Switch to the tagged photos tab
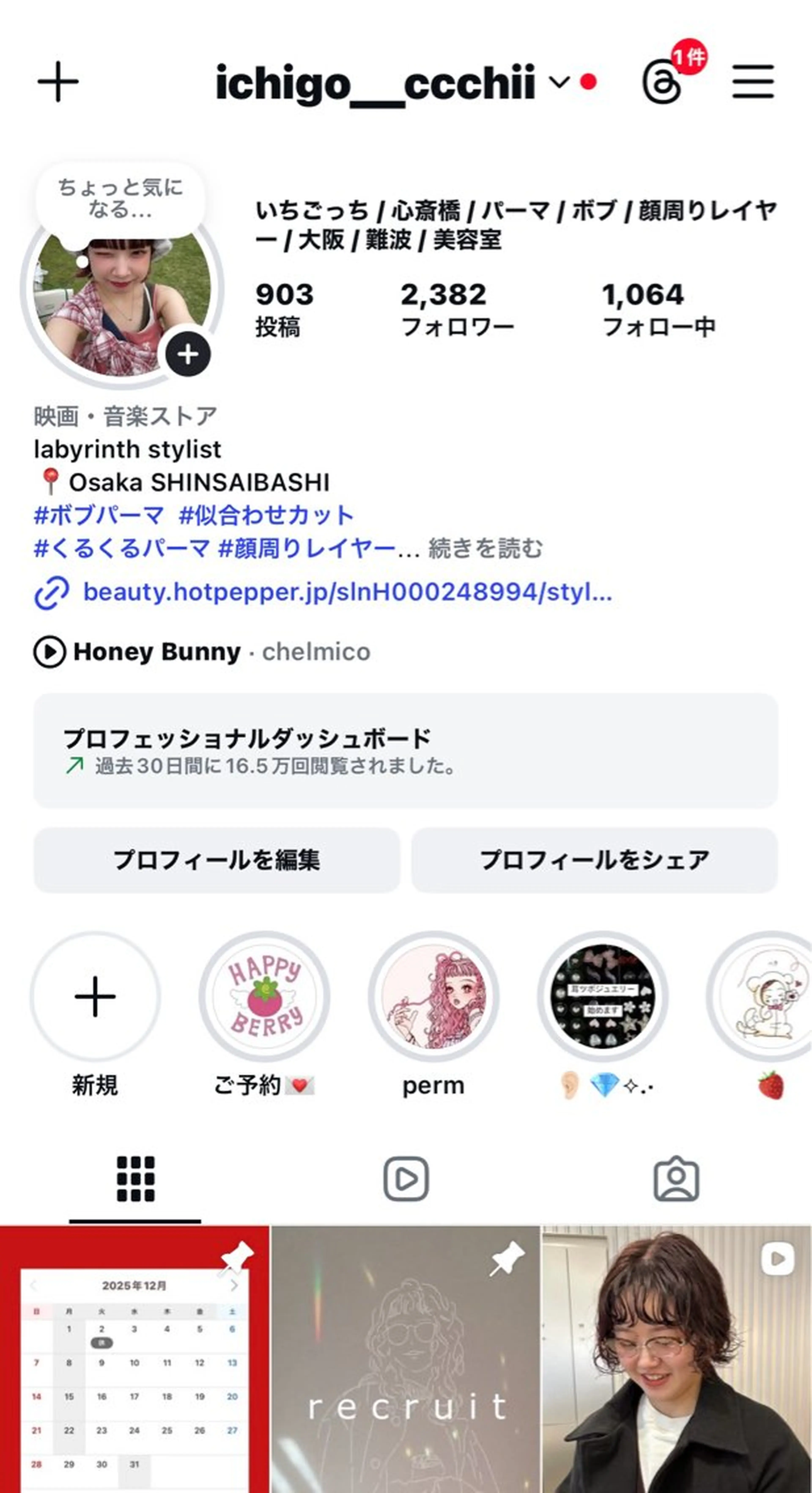812x1493 pixels. coord(676,1179)
